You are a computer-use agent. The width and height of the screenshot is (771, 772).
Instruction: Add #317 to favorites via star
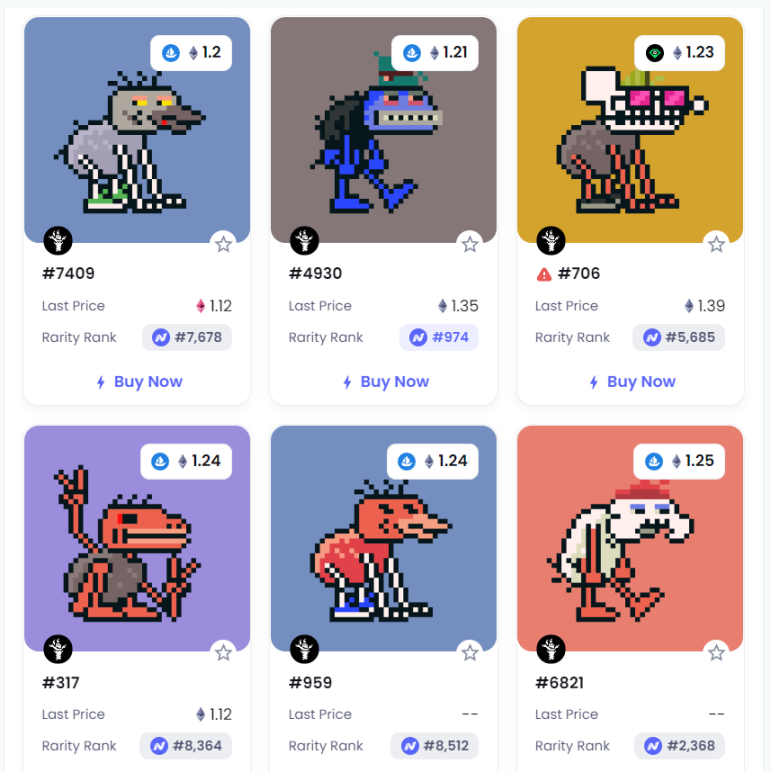[223, 653]
